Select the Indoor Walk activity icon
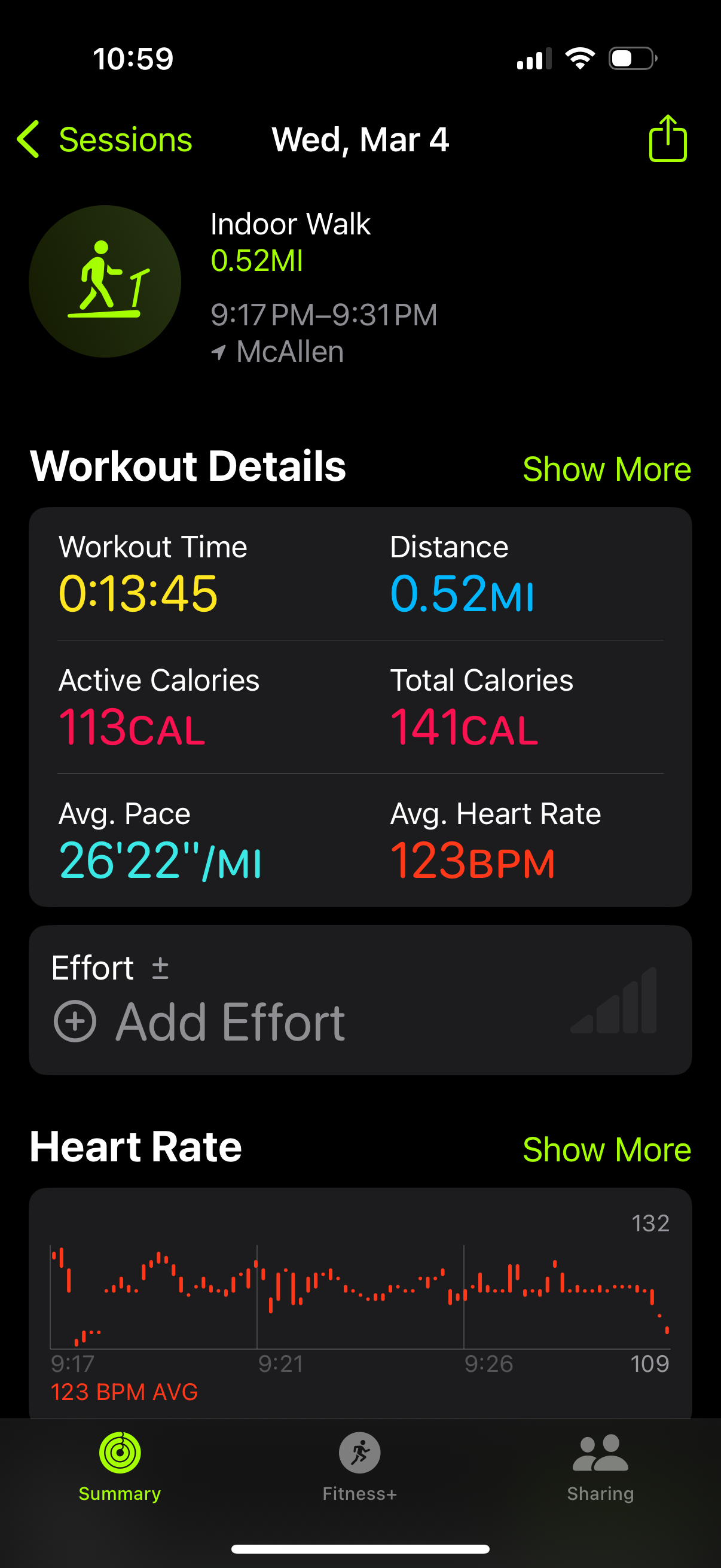 [x=105, y=280]
